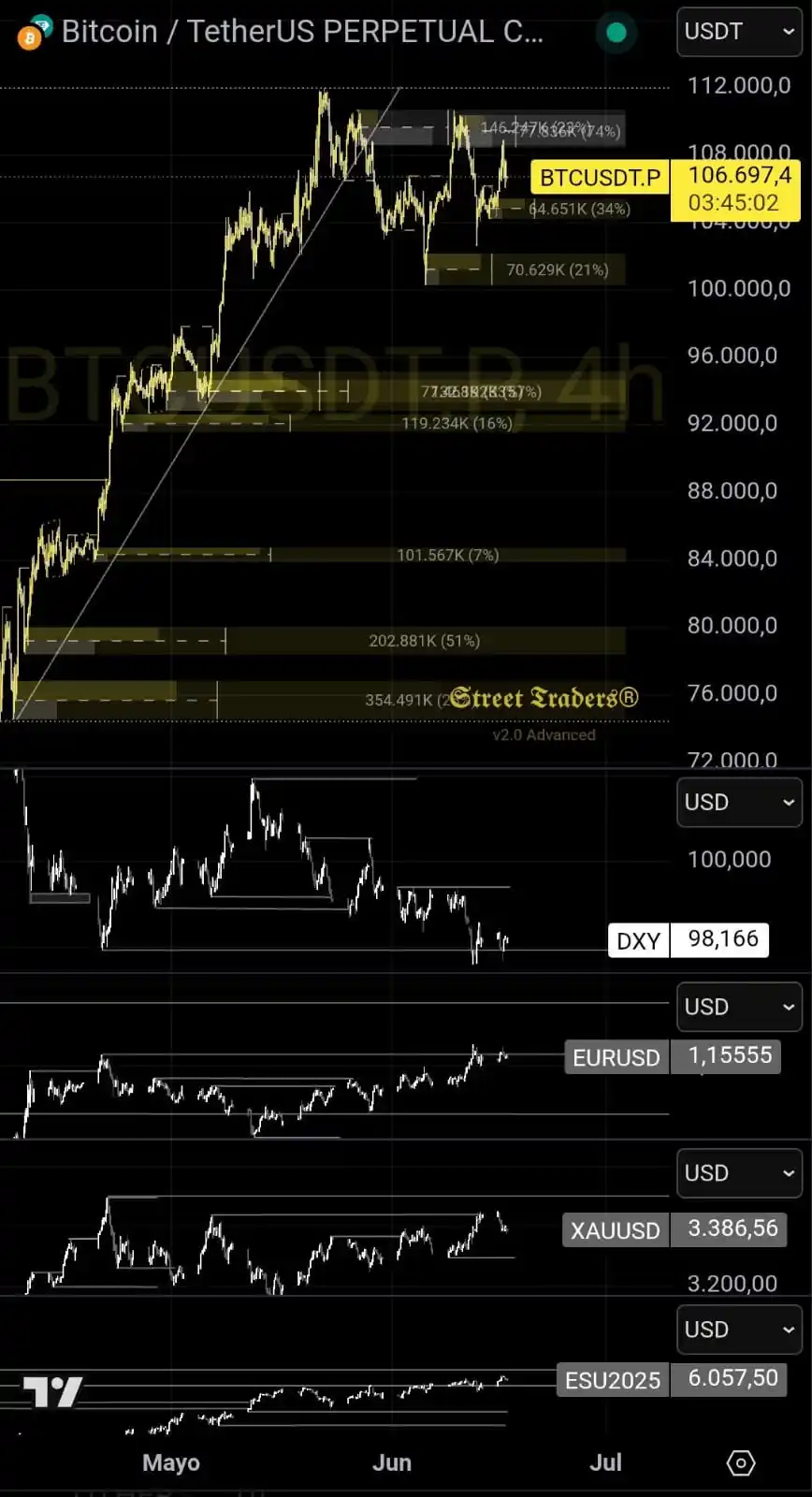812x1497 pixels.
Task: Select the BTCUSDT.P price label
Action: 600,178
